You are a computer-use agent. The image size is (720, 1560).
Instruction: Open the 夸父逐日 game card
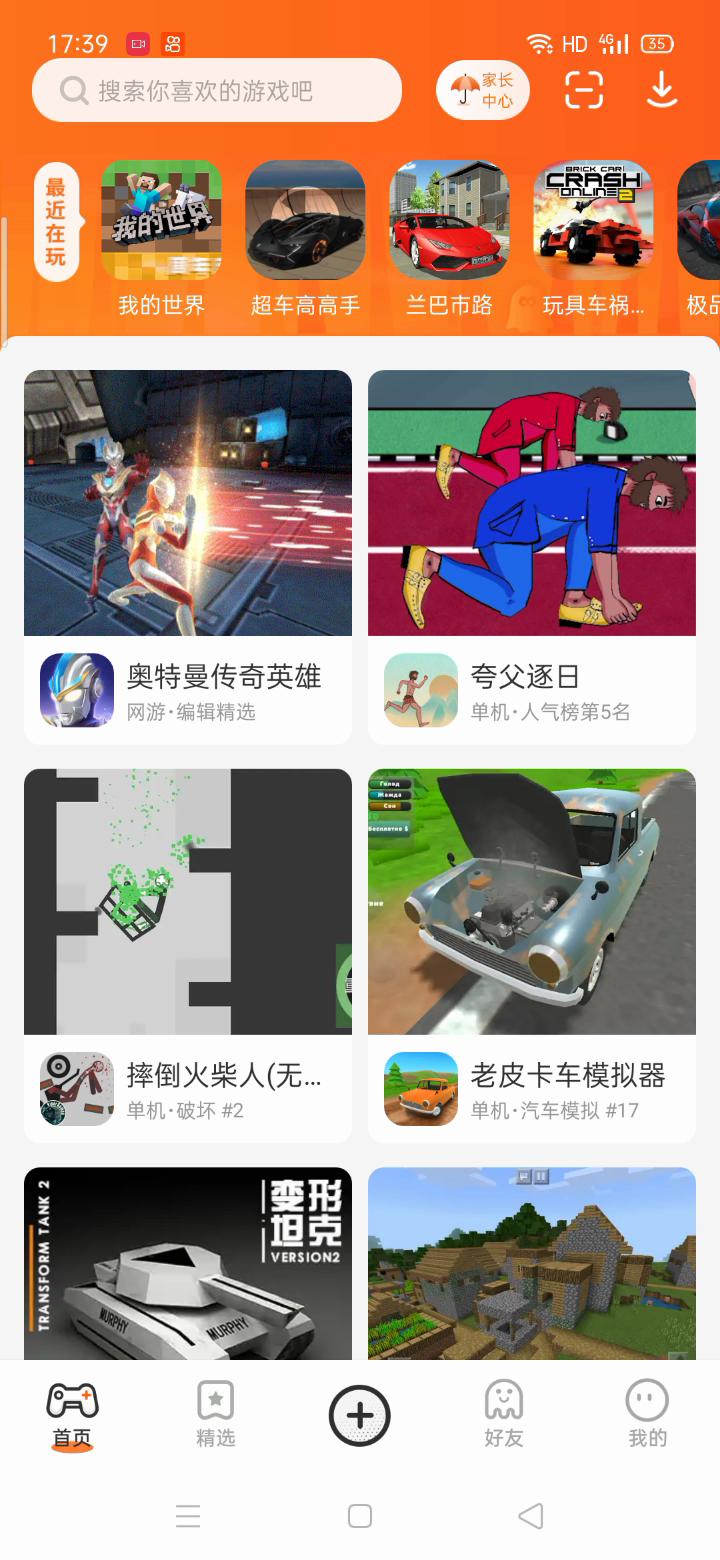coord(532,556)
